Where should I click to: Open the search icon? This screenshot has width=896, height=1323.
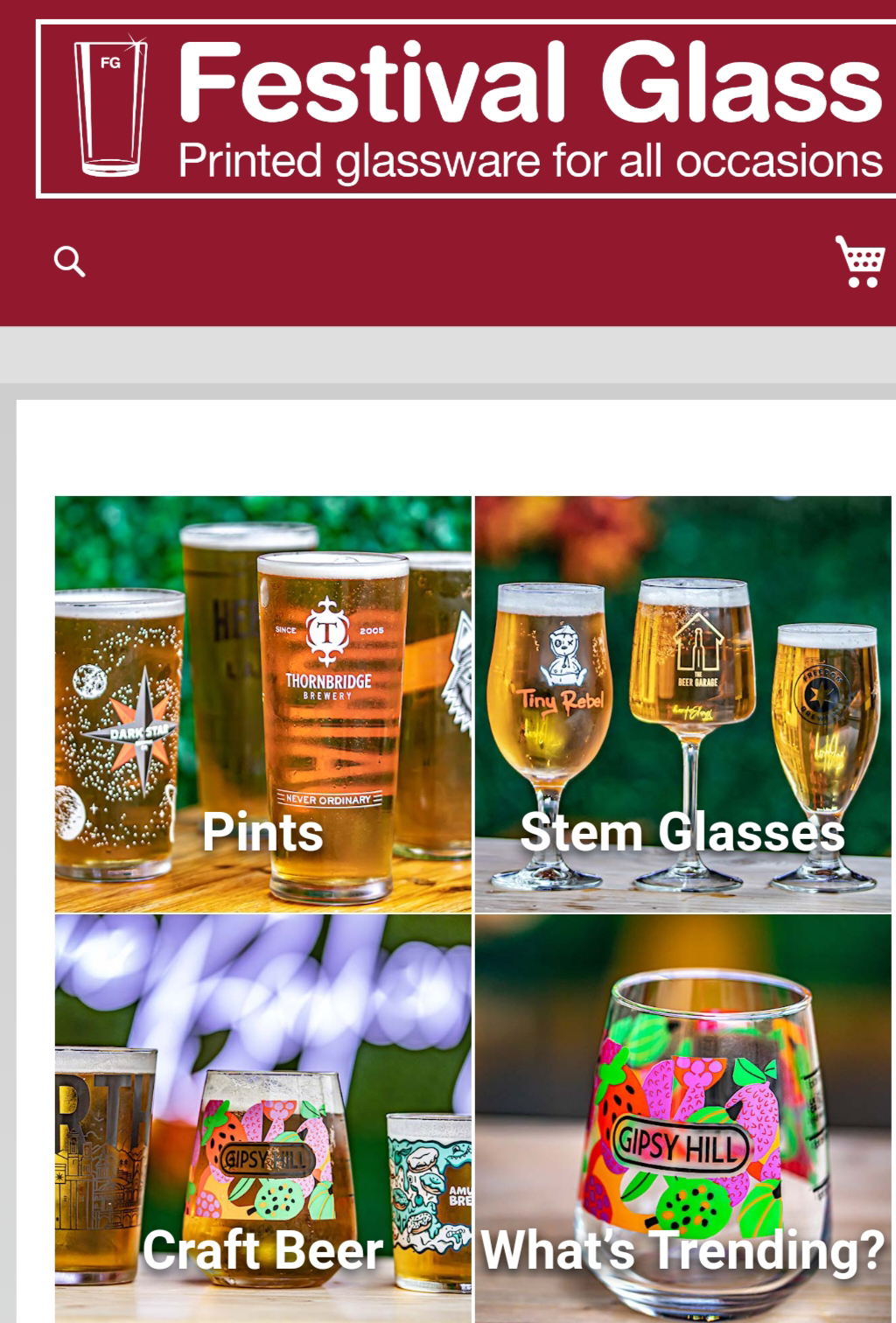[69, 261]
